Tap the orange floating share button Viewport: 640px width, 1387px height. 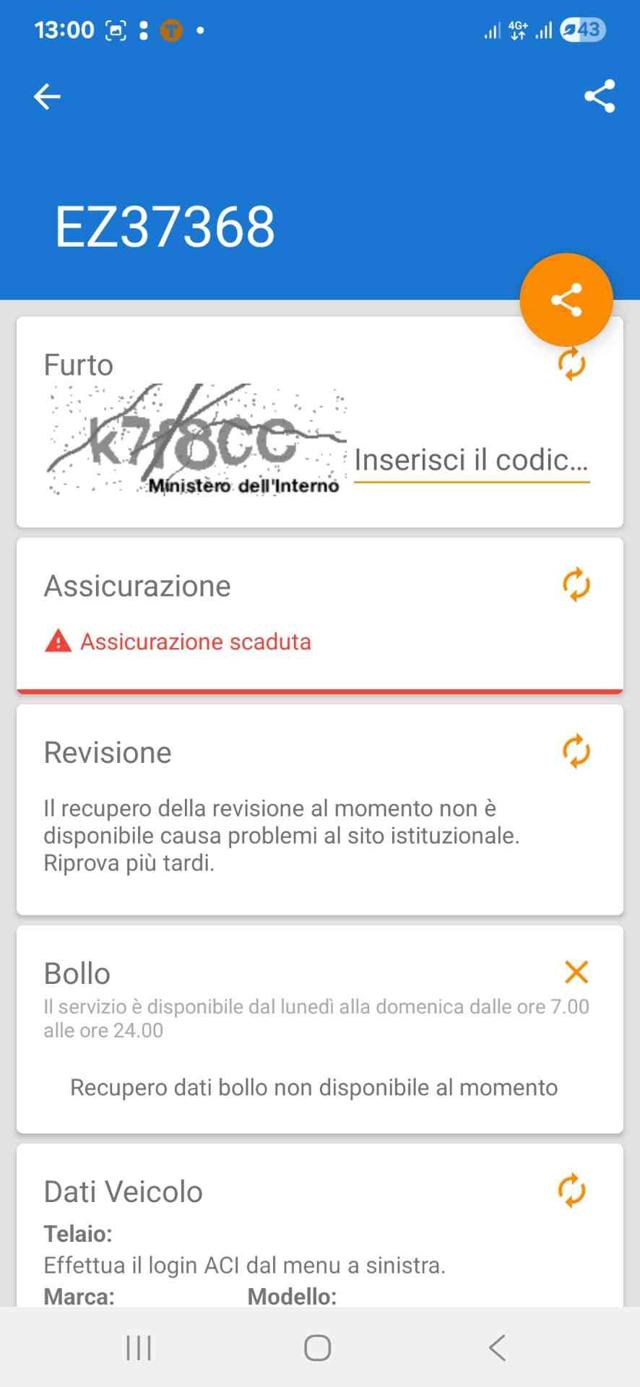[566, 300]
